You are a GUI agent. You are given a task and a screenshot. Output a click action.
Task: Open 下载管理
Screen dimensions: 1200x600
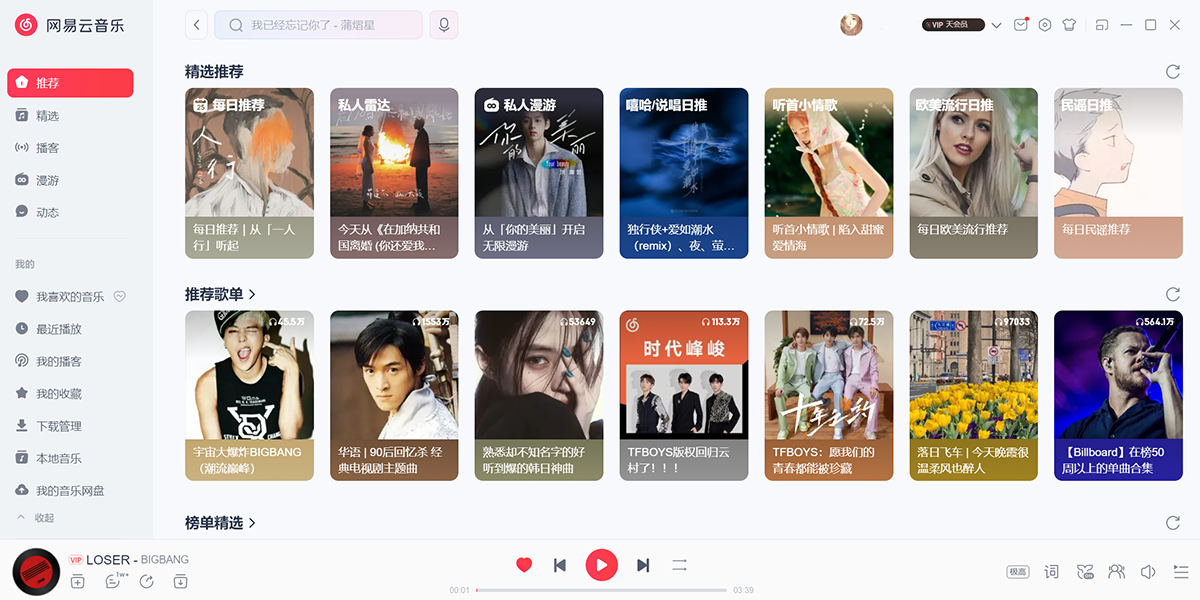(58, 426)
